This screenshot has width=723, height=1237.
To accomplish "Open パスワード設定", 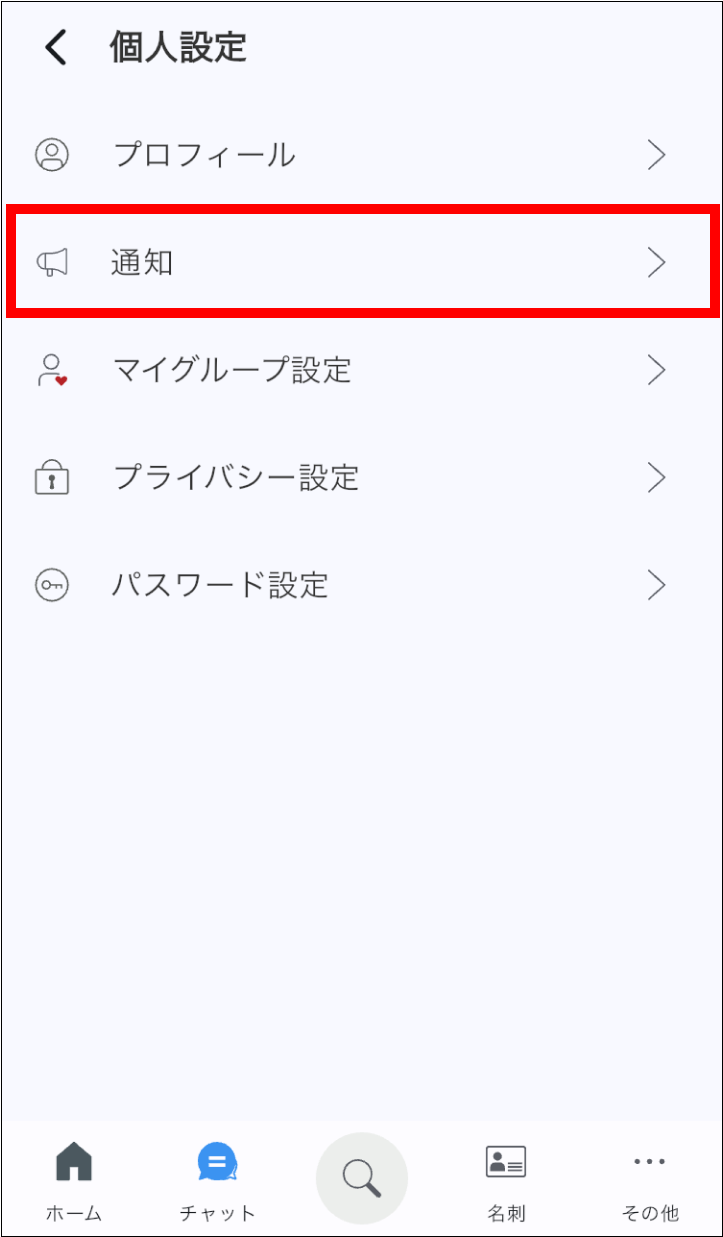I will 361,585.
